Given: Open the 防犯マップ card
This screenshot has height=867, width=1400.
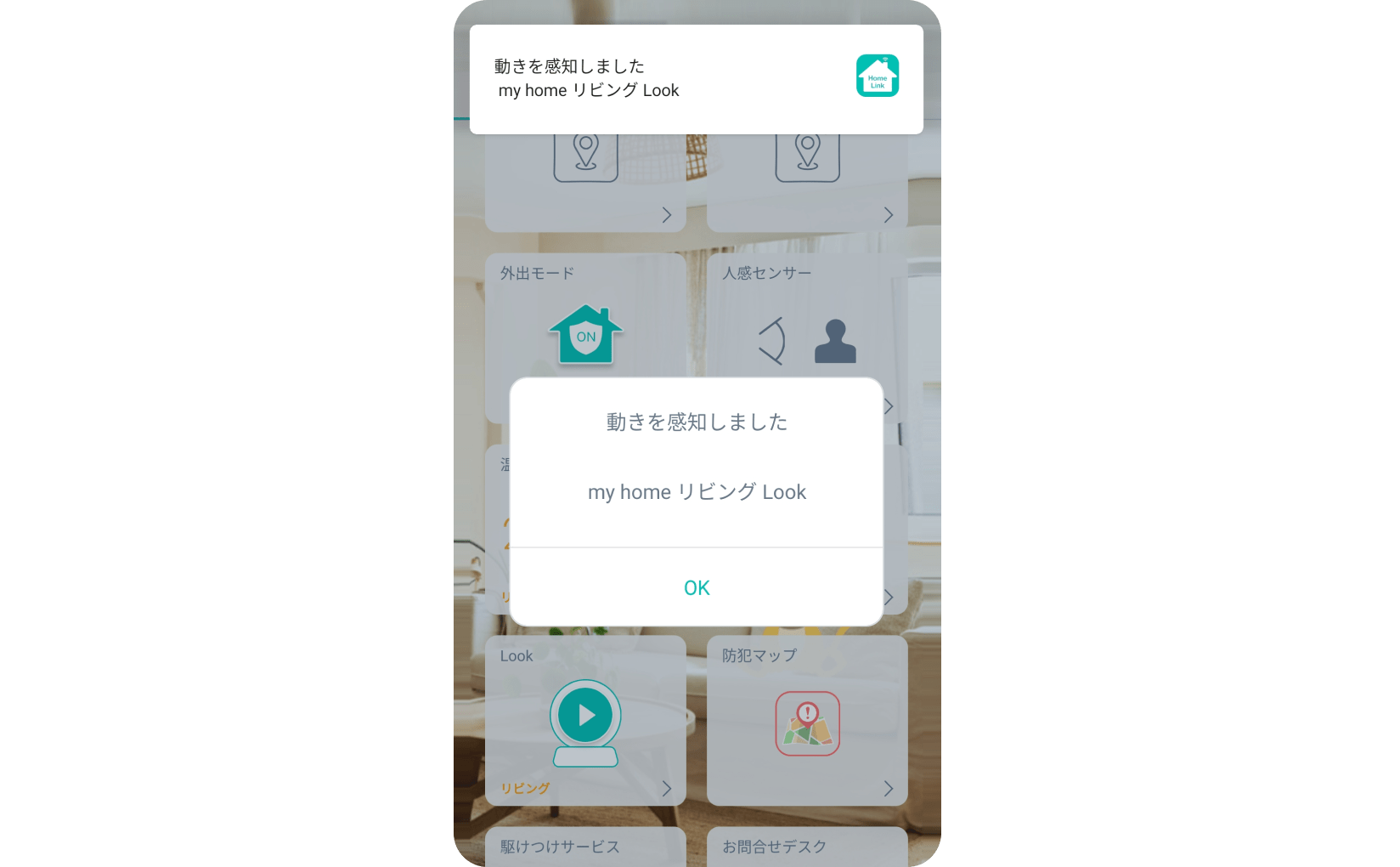Looking at the screenshot, I should [x=807, y=721].
